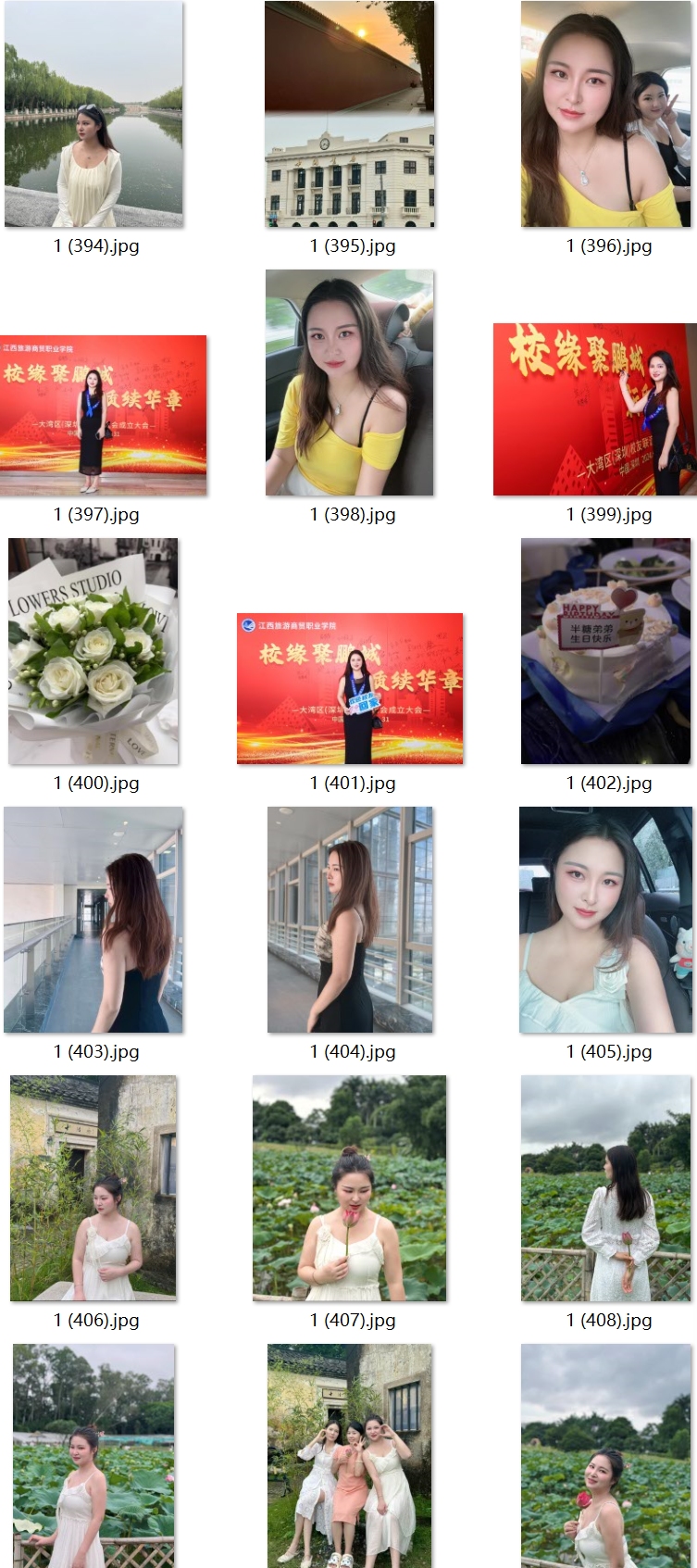Select the lotus pond photo 1 (407).jpg
This screenshot has height=1568, width=697.
(350, 1188)
